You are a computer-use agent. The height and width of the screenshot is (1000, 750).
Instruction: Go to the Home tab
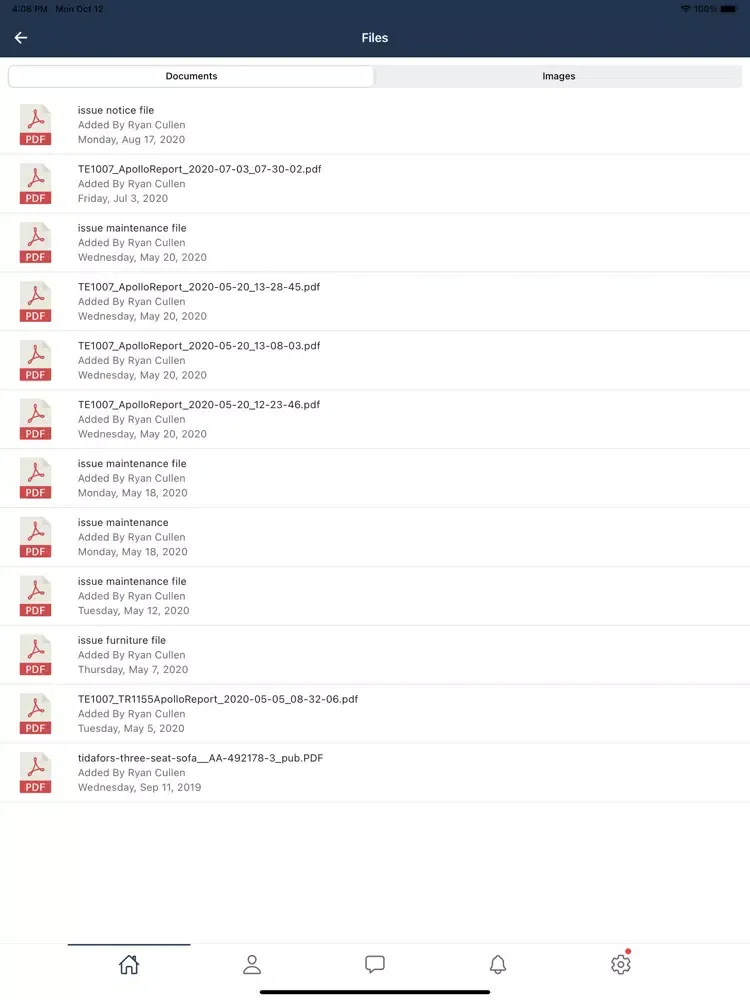(129, 964)
